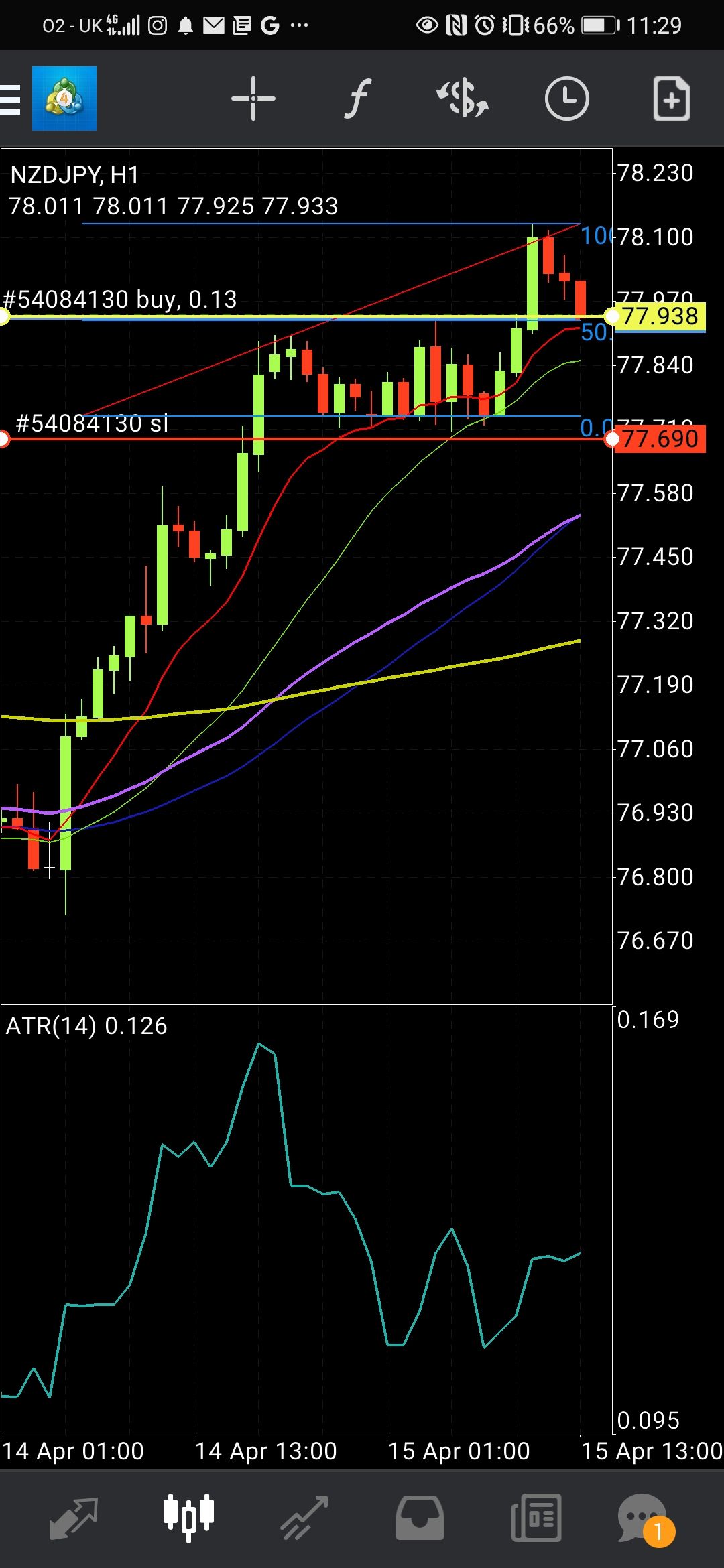Select the Chart candlestick tab
Screen dimensions: 724x1568
(189, 1518)
